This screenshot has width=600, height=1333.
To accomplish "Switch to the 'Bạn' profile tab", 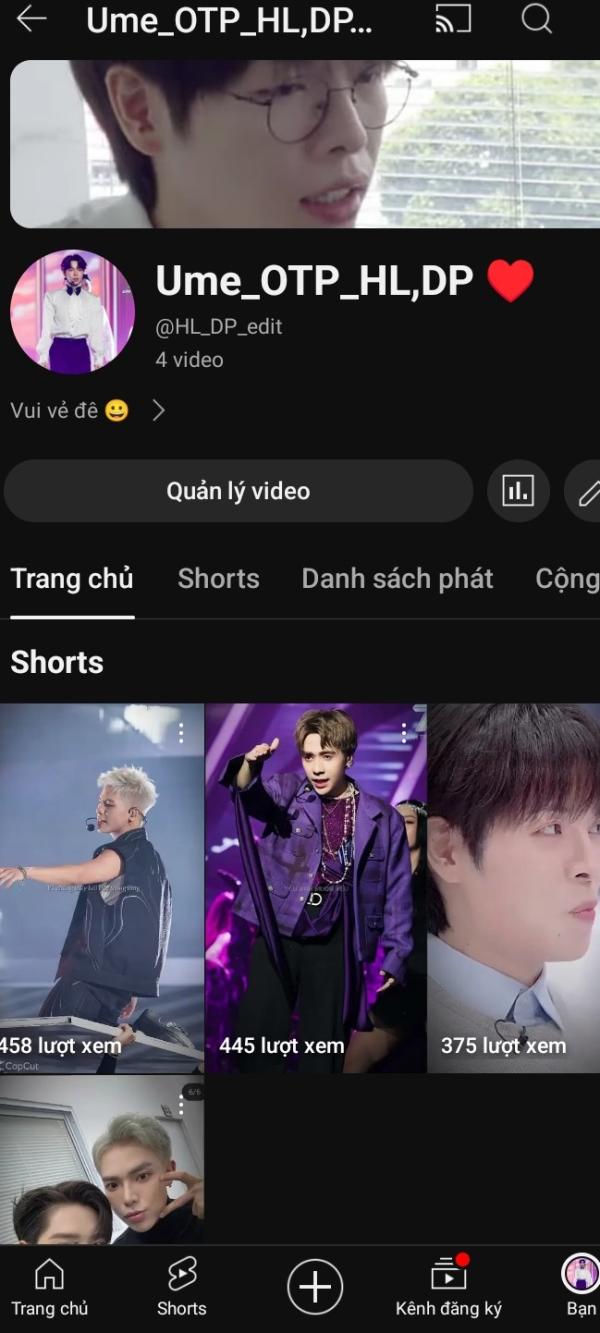I will (x=581, y=1287).
